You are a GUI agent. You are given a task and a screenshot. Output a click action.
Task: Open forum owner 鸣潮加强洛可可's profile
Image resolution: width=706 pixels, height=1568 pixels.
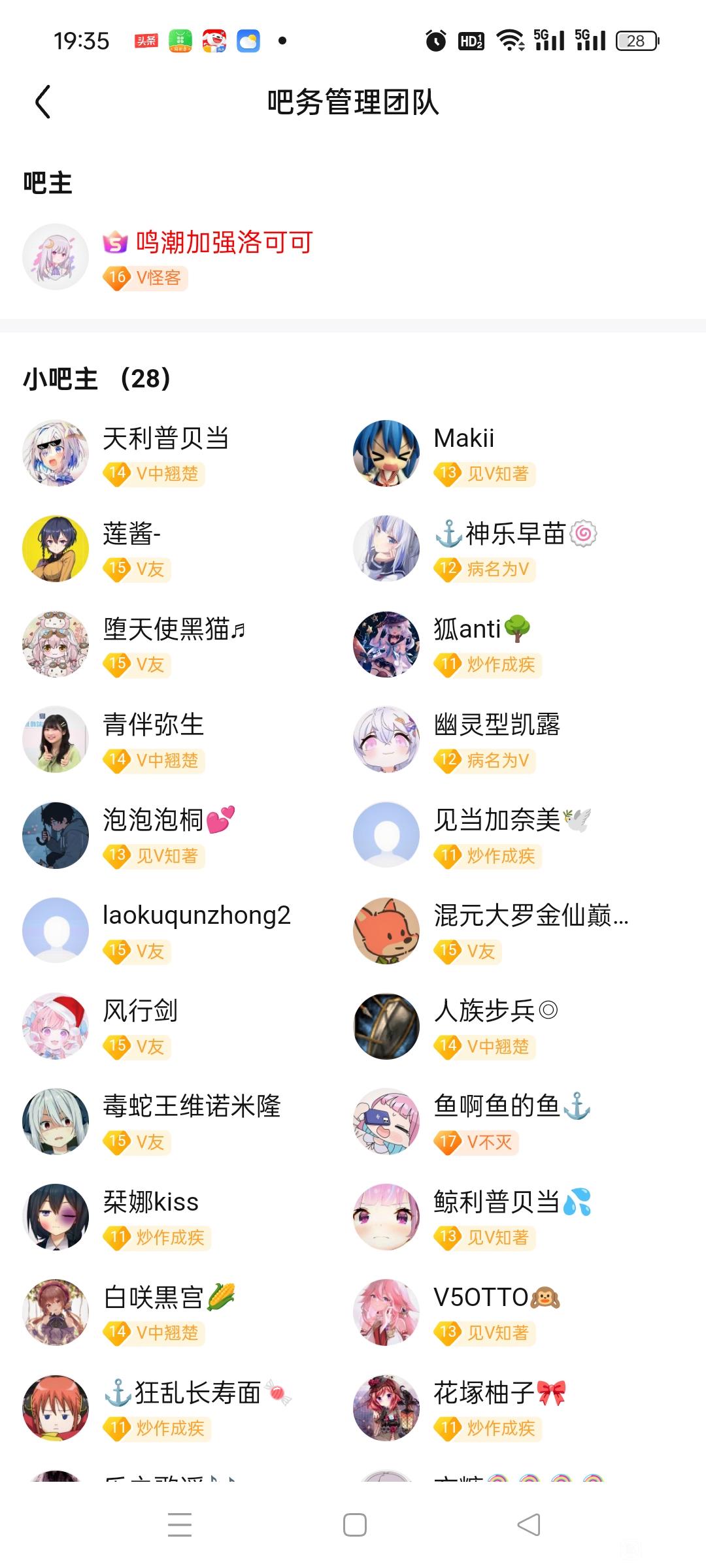[x=224, y=243]
